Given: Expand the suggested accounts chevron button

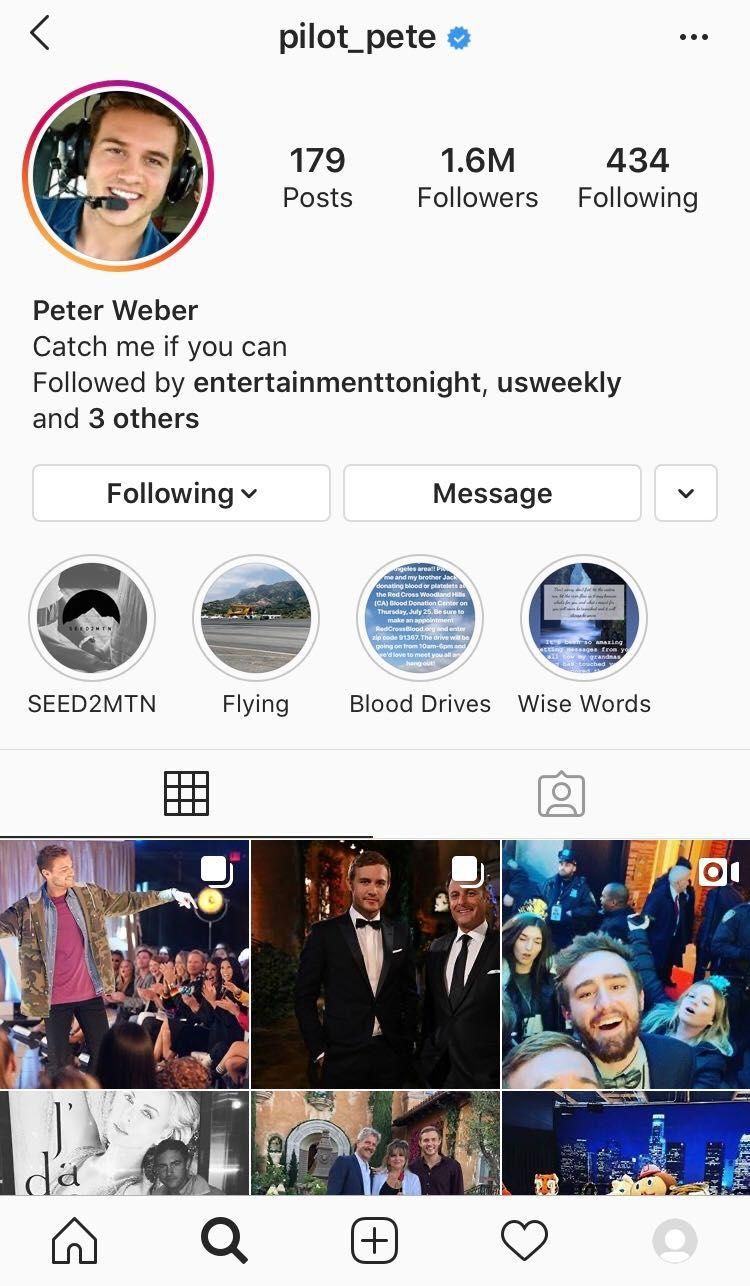Looking at the screenshot, I should tap(686, 493).
